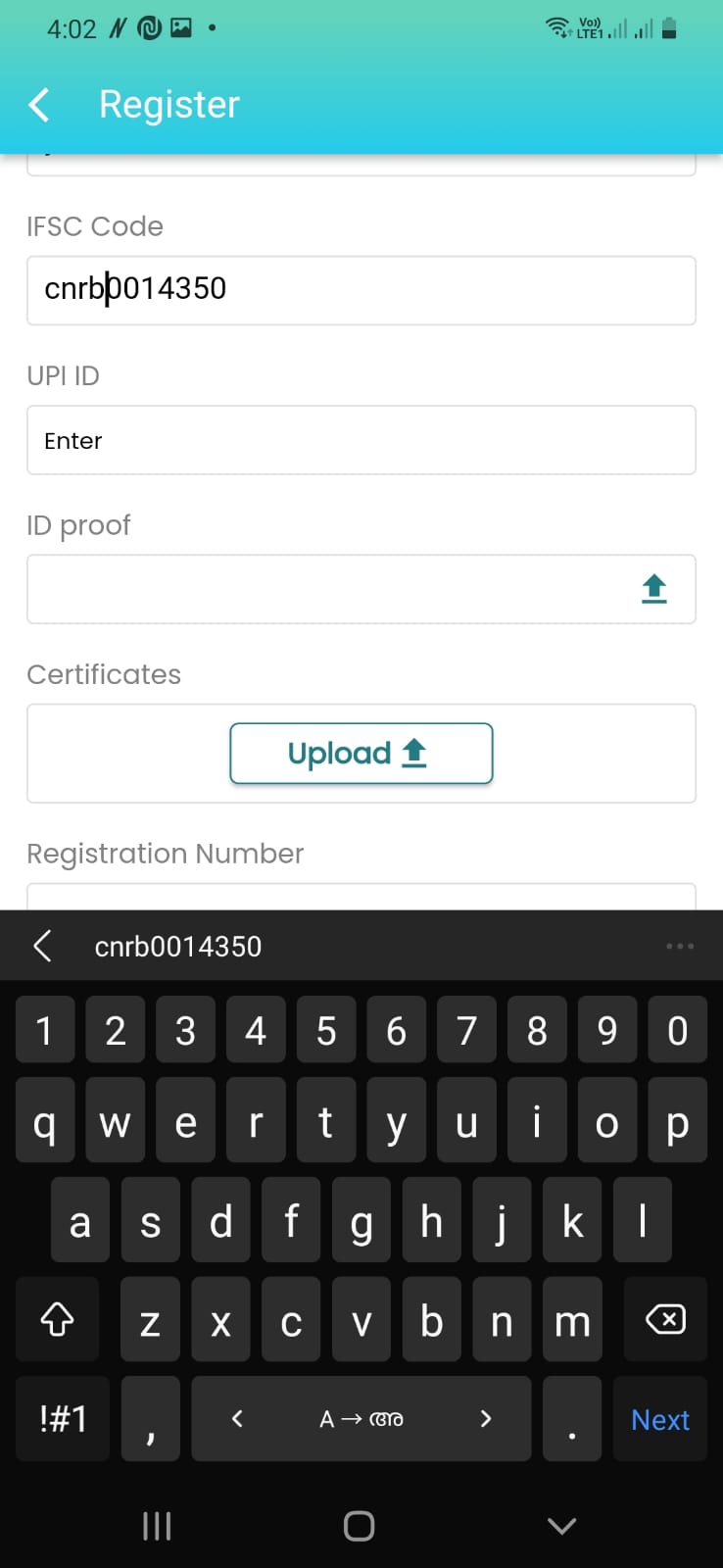Upload an ID proof file
The height and width of the screenshot is (1568, 723).
click(653, 589)
